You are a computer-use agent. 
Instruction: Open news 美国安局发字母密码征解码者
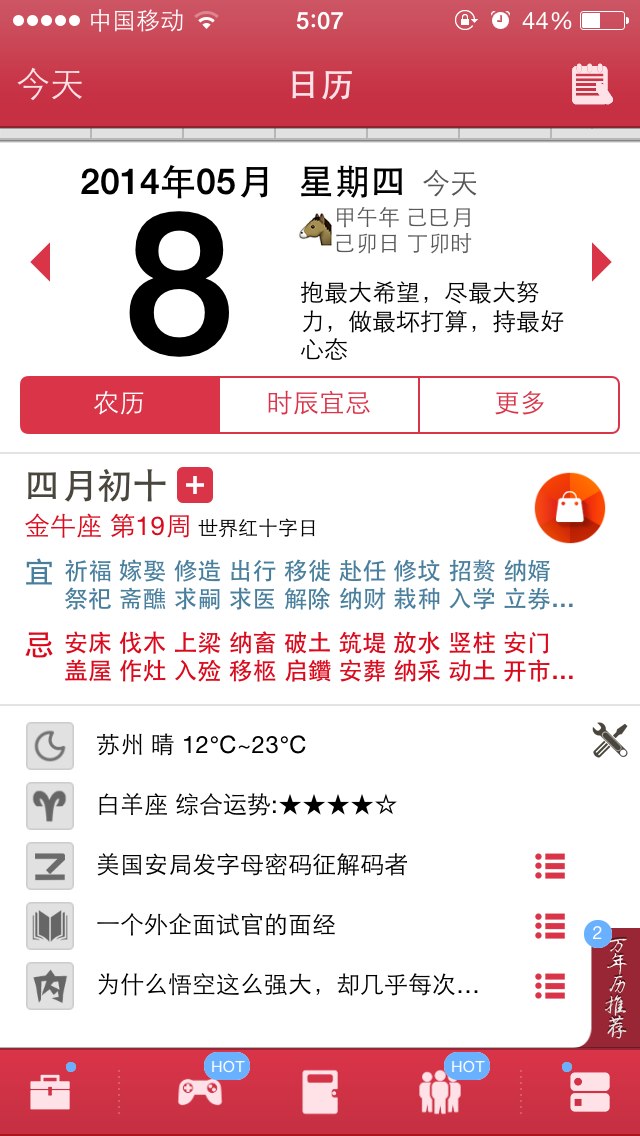point(252,865)
